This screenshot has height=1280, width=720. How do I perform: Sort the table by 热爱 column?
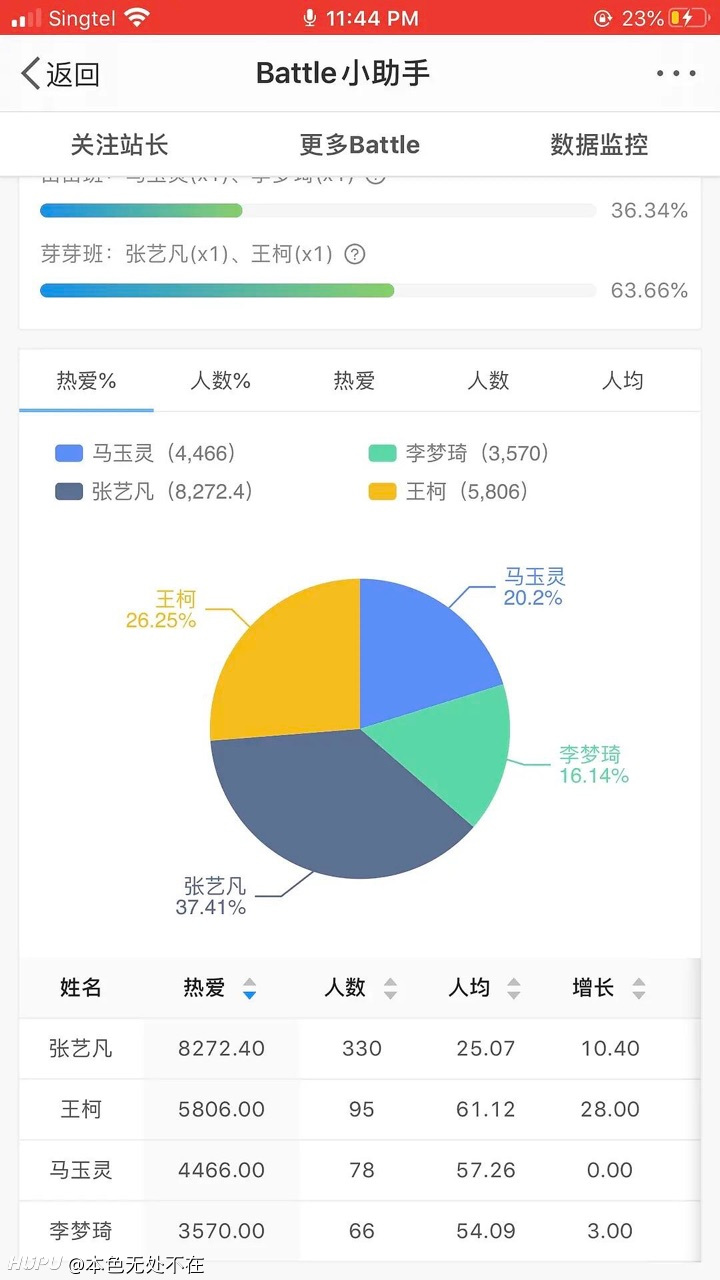(x=220, y=989)
